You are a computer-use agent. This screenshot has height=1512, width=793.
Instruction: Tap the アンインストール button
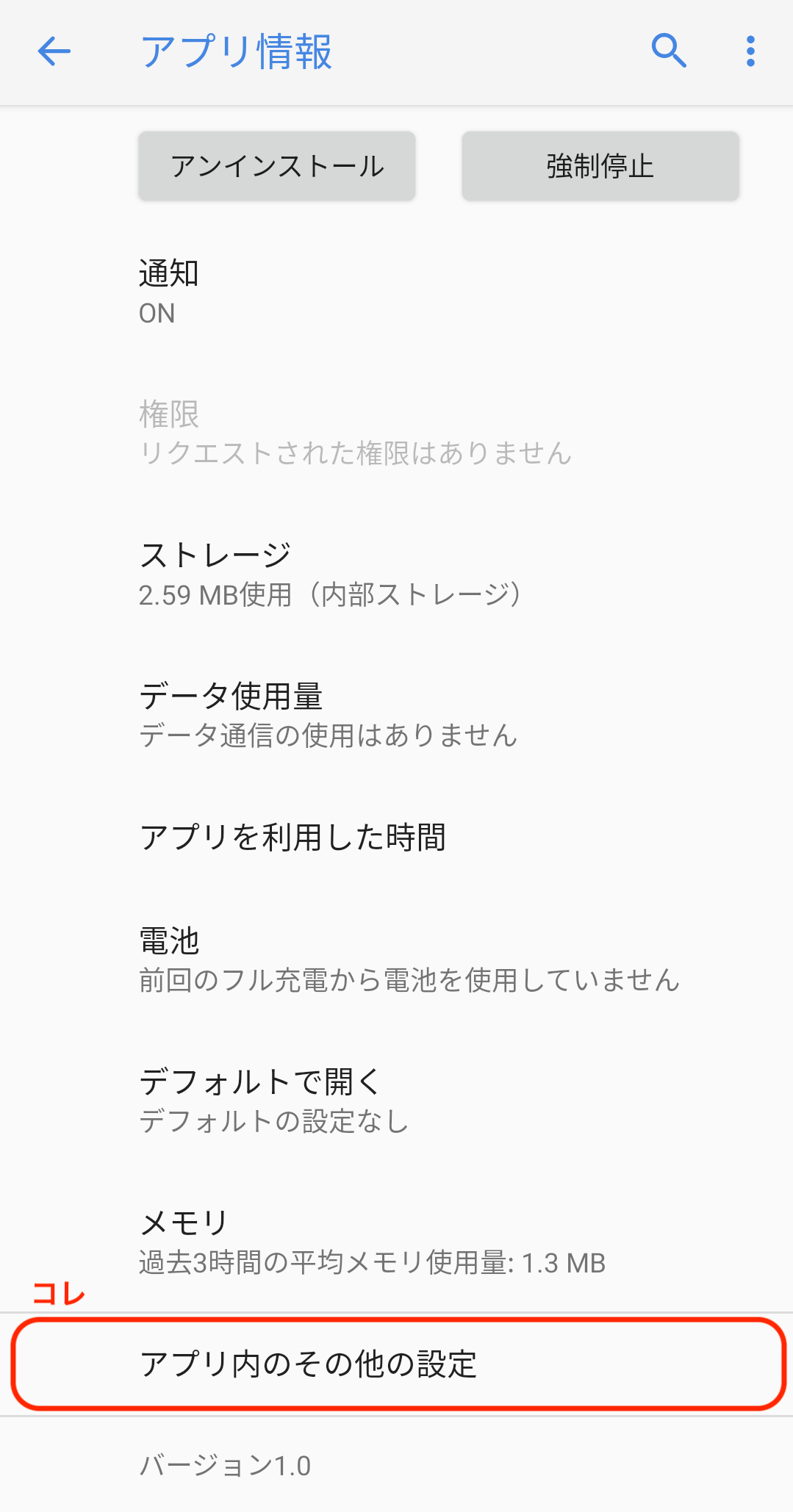pos(277,166)
